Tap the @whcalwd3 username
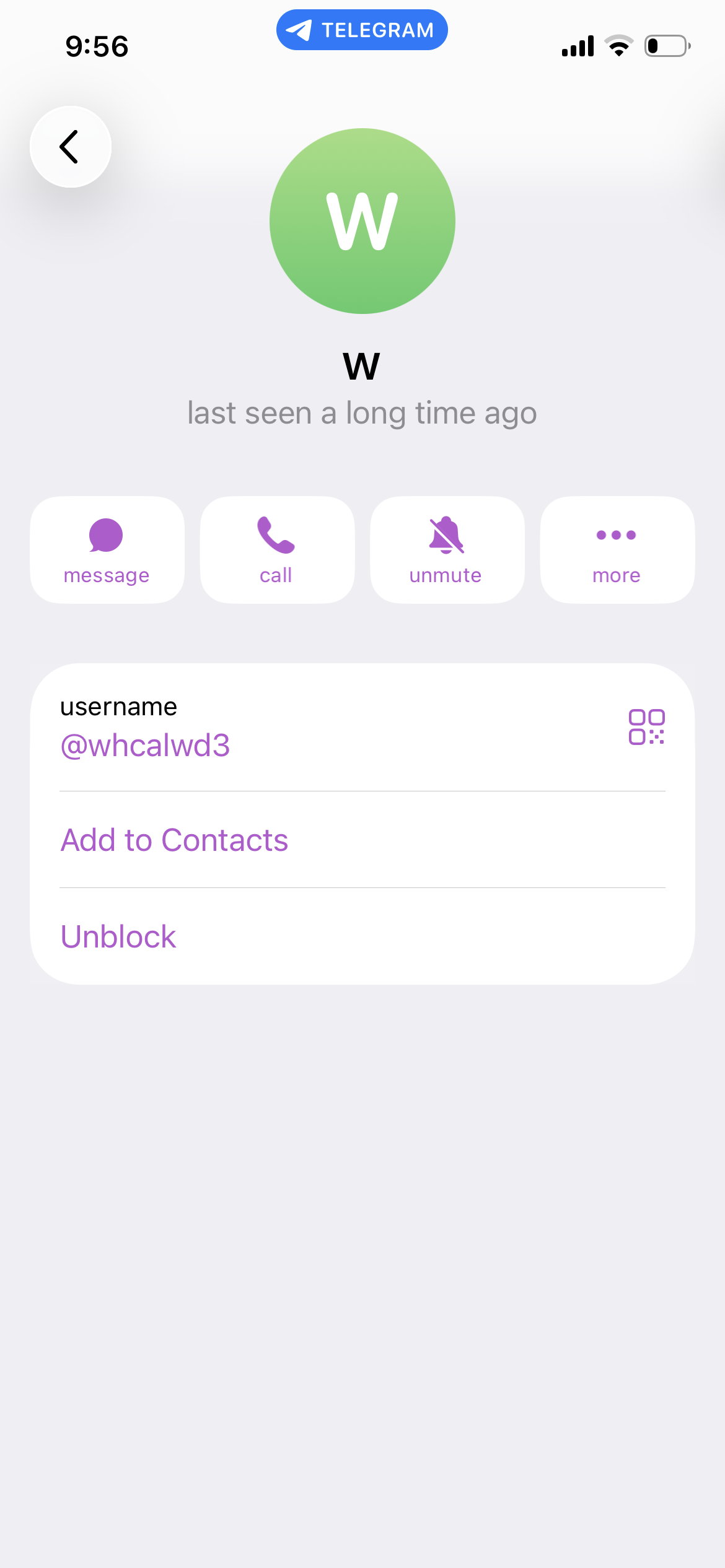Viewport: 725px width, 1568px height. coord(145,745)
